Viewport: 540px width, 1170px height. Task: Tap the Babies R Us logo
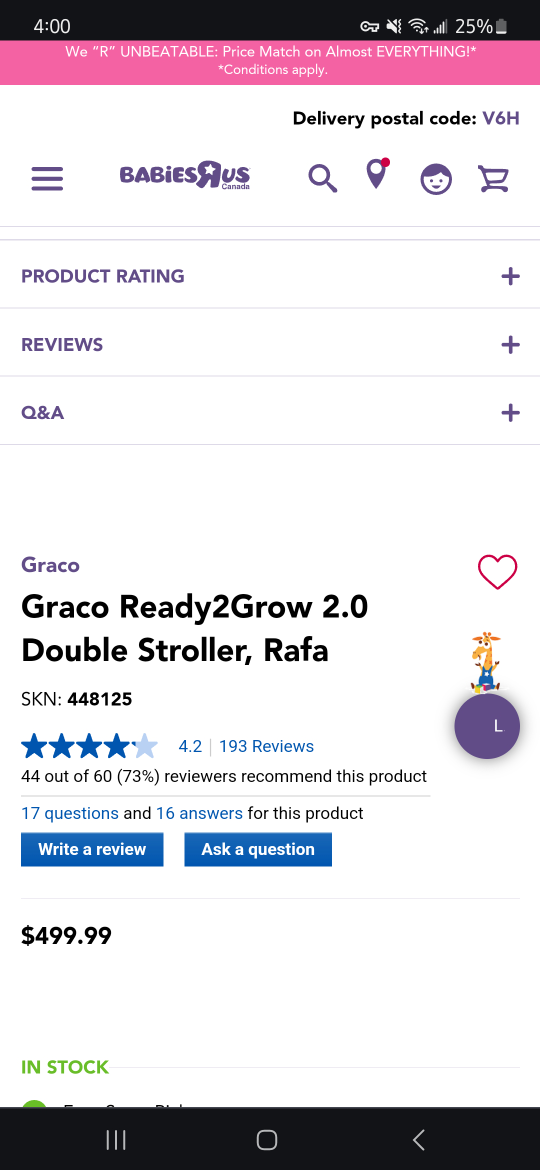[x=185, y=177]
